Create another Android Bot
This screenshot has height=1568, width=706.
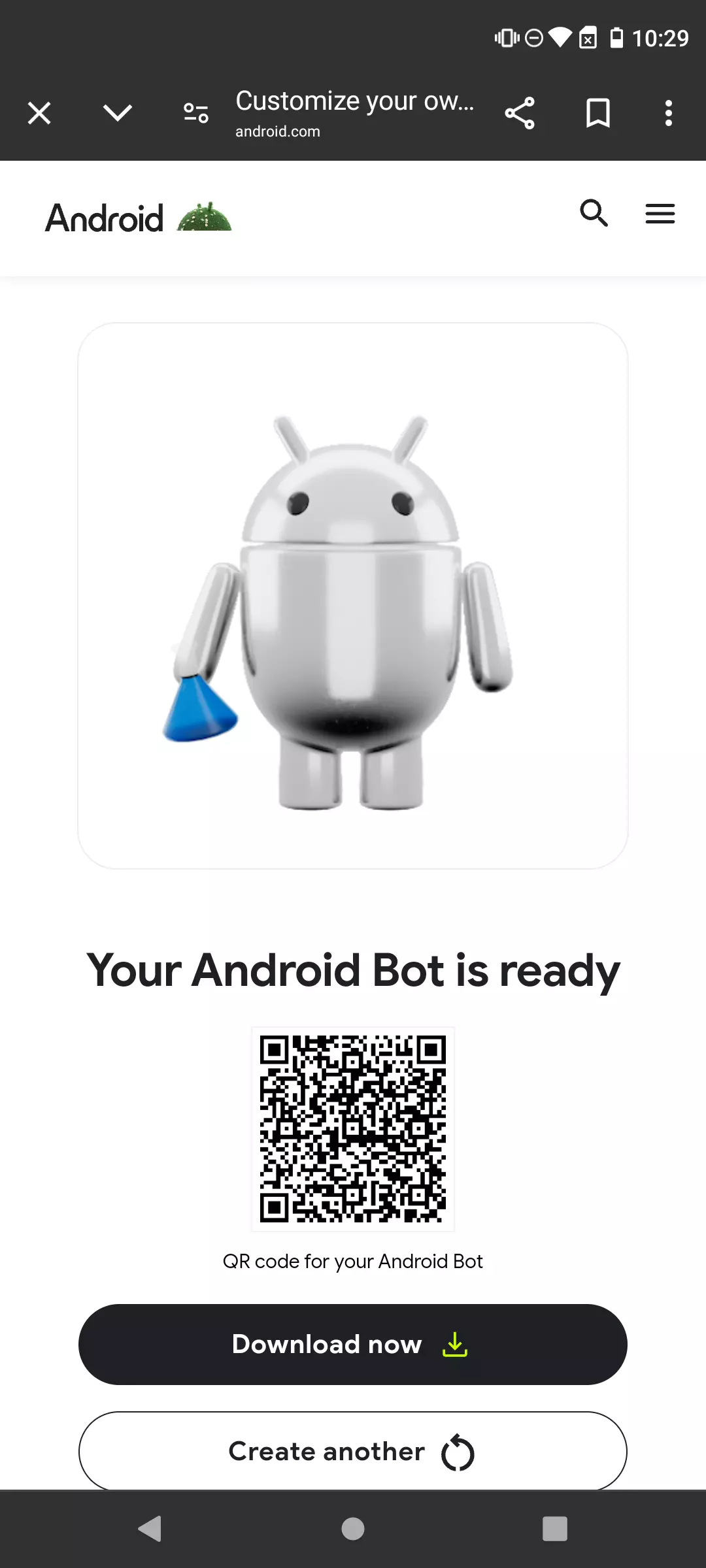point(353,1451)
